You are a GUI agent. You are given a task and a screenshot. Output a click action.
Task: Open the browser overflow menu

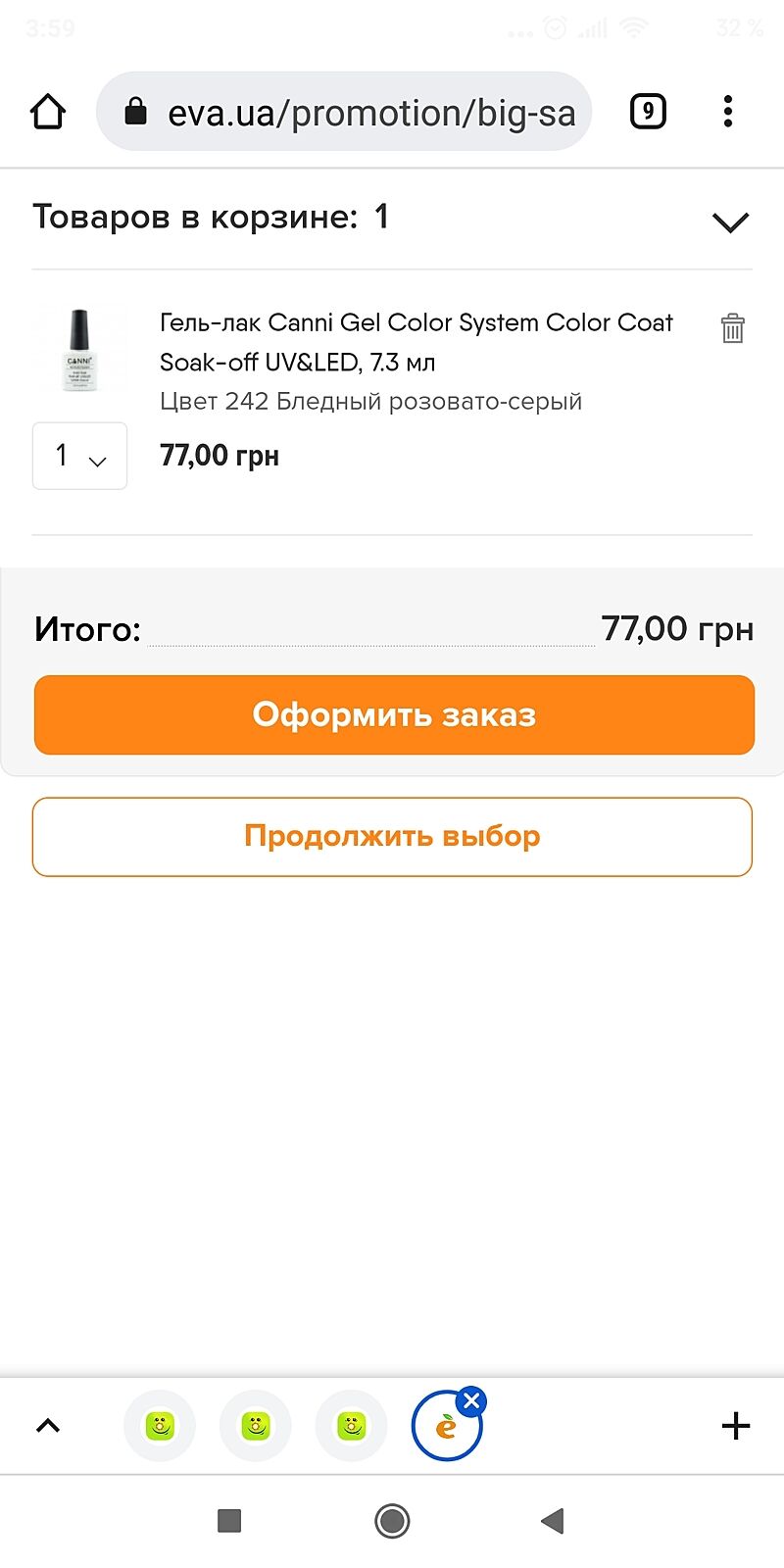click(x=727, y=112)
